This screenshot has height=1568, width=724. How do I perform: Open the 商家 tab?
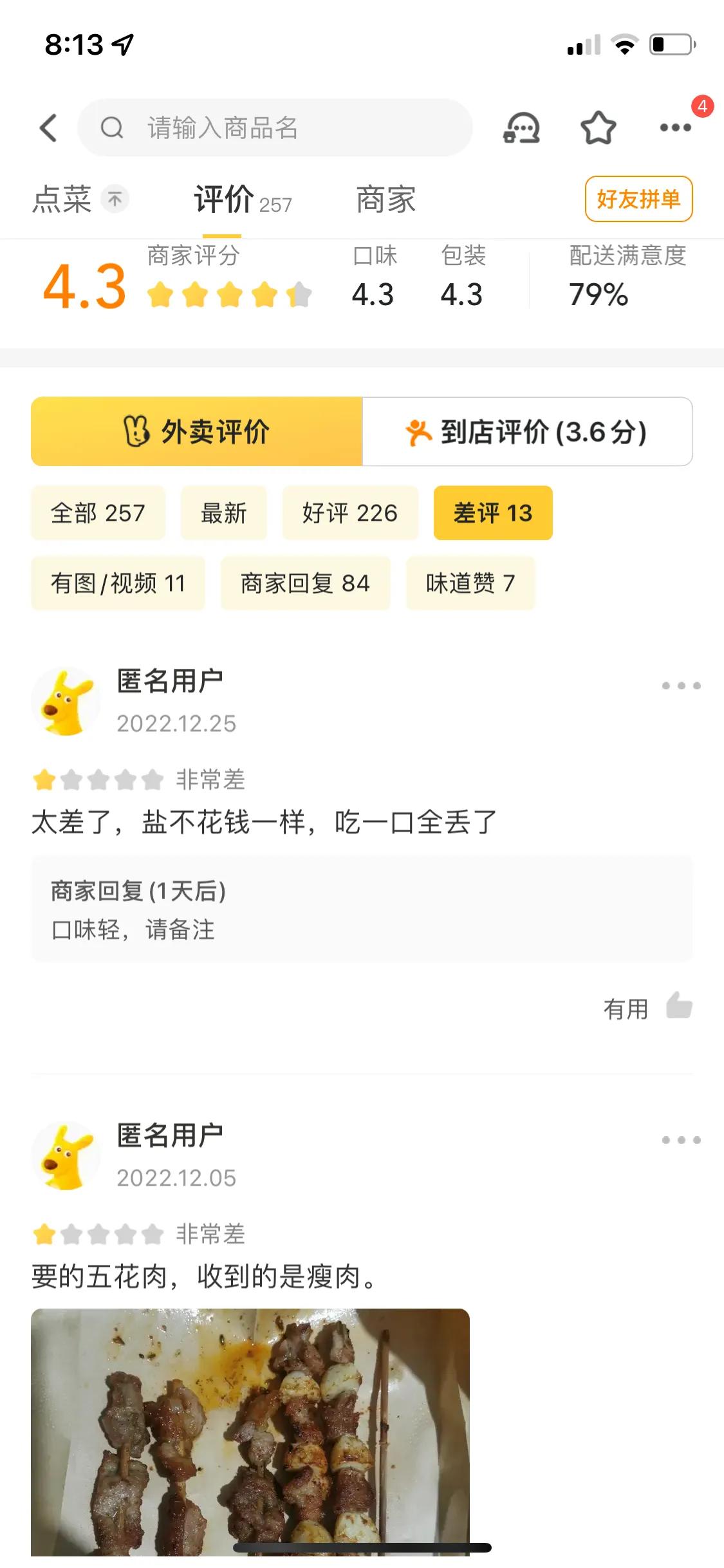tap(385, 200)
